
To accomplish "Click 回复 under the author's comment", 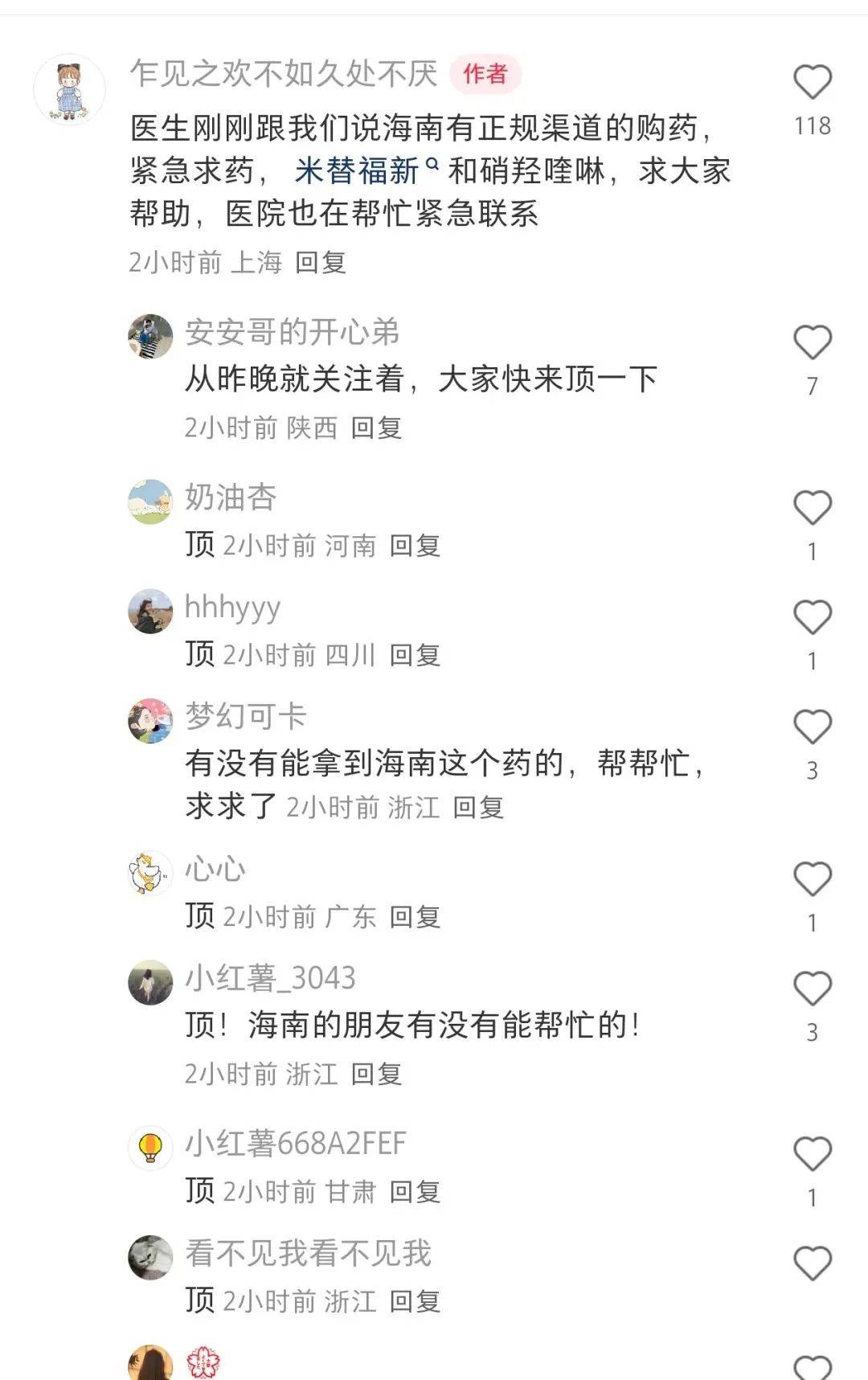I will pyautogui.click(x=321, y=263).
